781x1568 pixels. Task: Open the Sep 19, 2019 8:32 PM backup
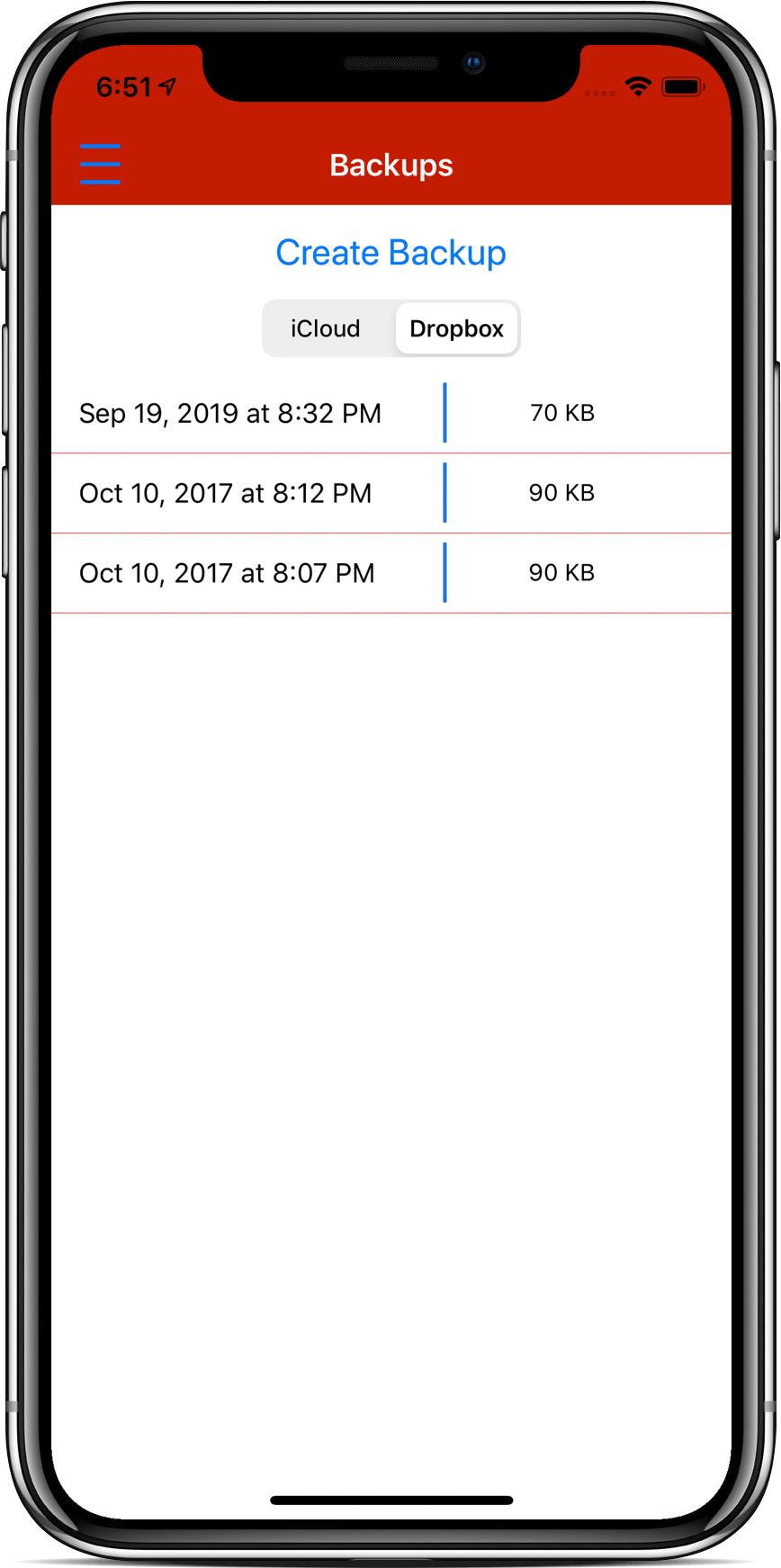pos(230,413)
